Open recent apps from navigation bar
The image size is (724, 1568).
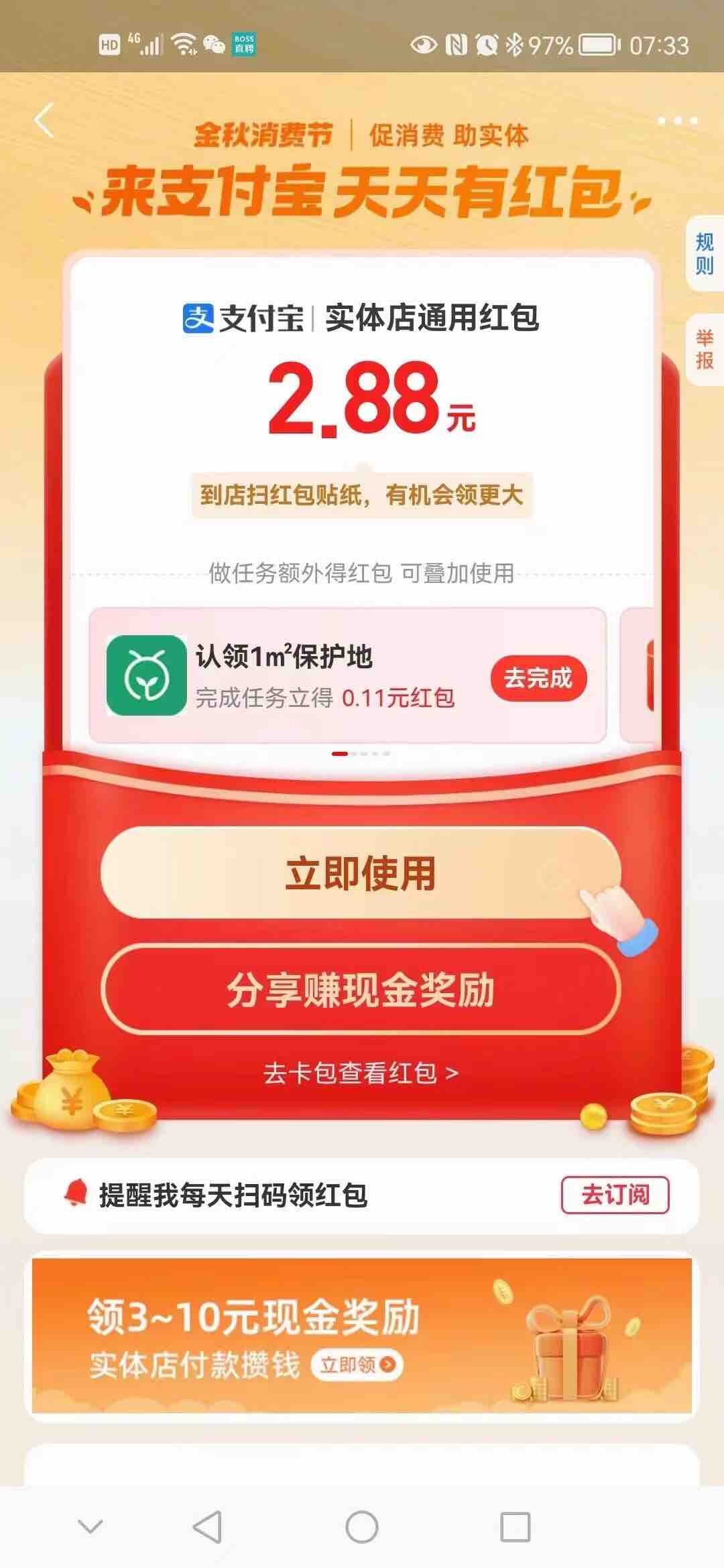tap(516, 1528)
